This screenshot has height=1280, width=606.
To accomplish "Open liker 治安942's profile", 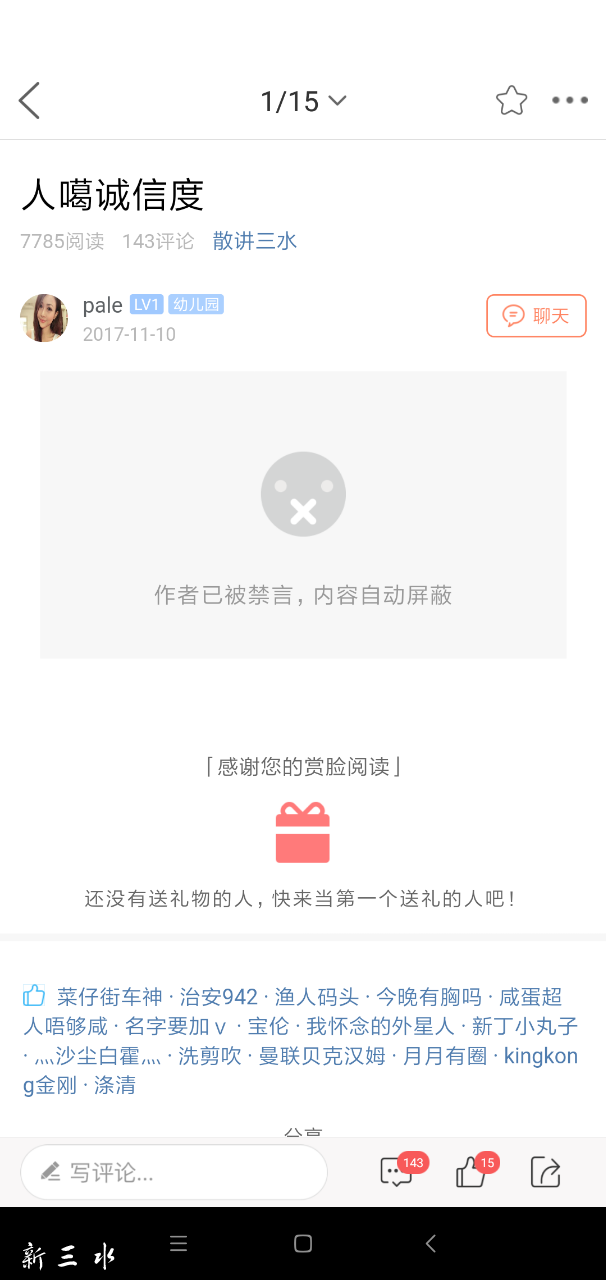I will (x=219, y=997).
